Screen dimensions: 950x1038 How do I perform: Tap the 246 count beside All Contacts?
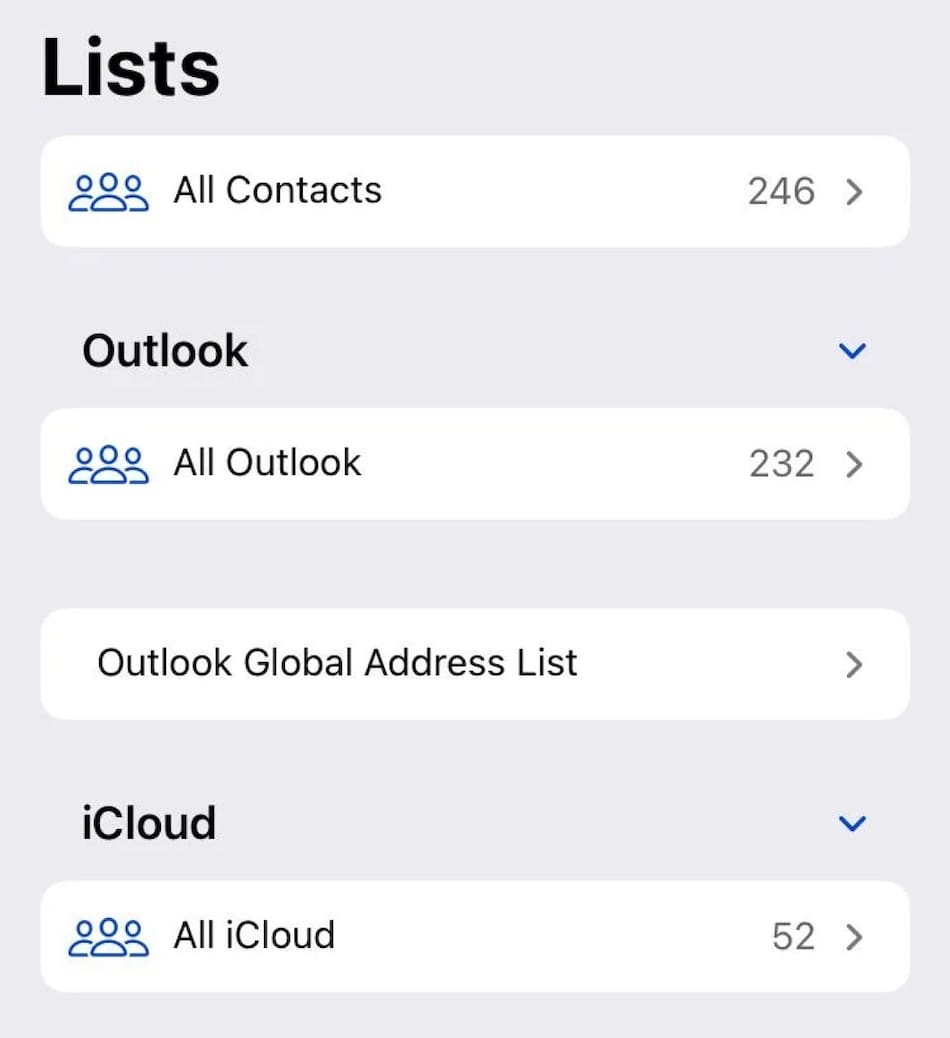(782, 191)
